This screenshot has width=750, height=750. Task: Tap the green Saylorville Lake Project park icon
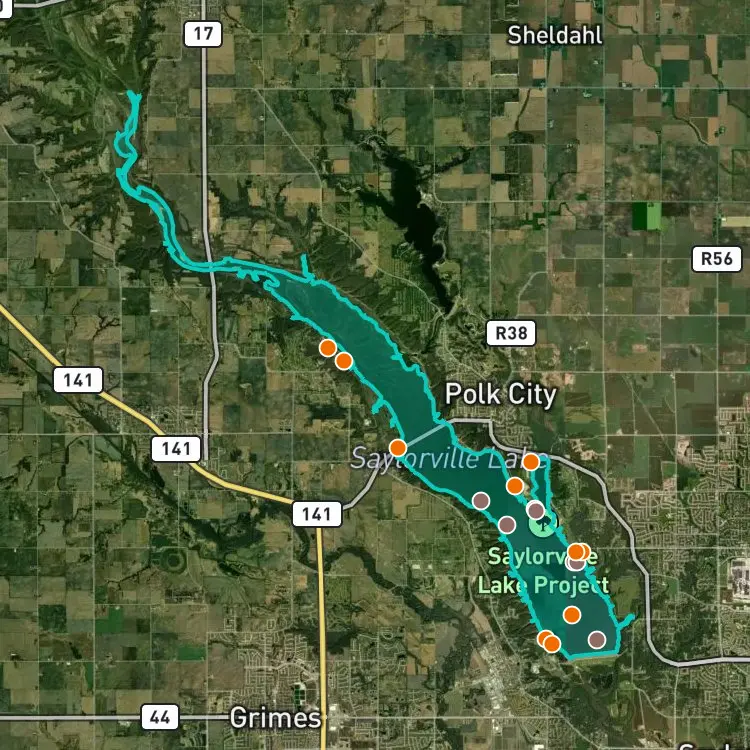[x=544, y=524]
